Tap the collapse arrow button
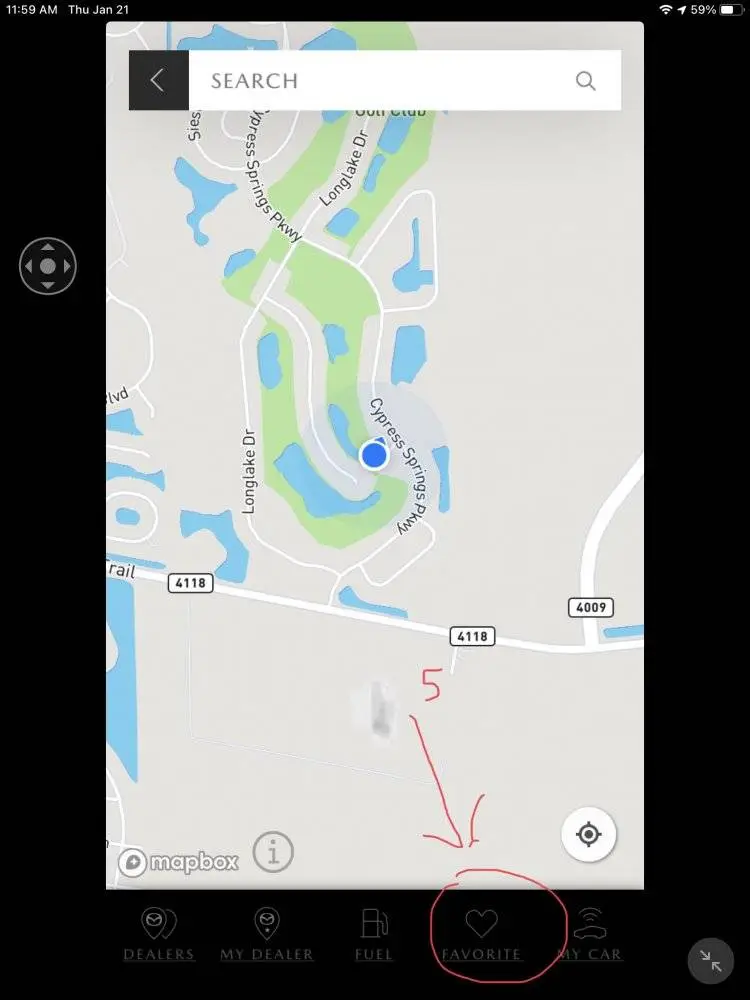The height and width of the screenshot is (1000, 750). (710, 961)
